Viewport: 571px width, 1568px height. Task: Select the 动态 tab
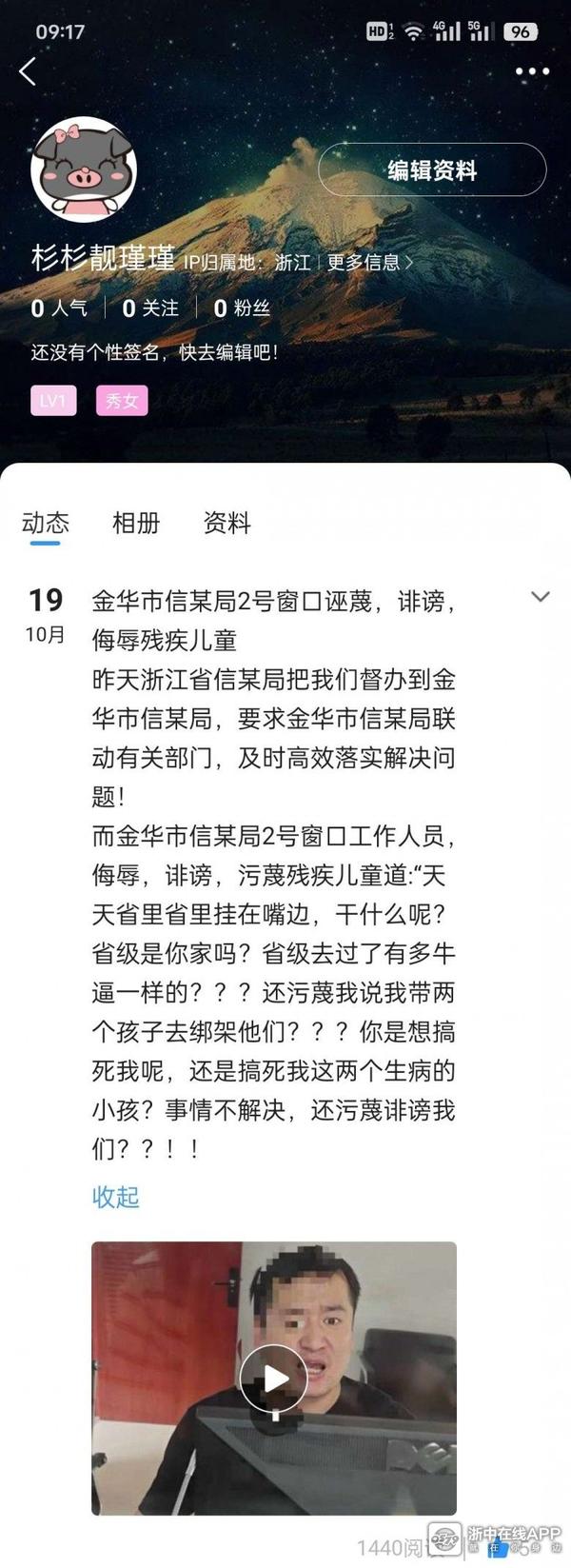(x=46, y=523)
